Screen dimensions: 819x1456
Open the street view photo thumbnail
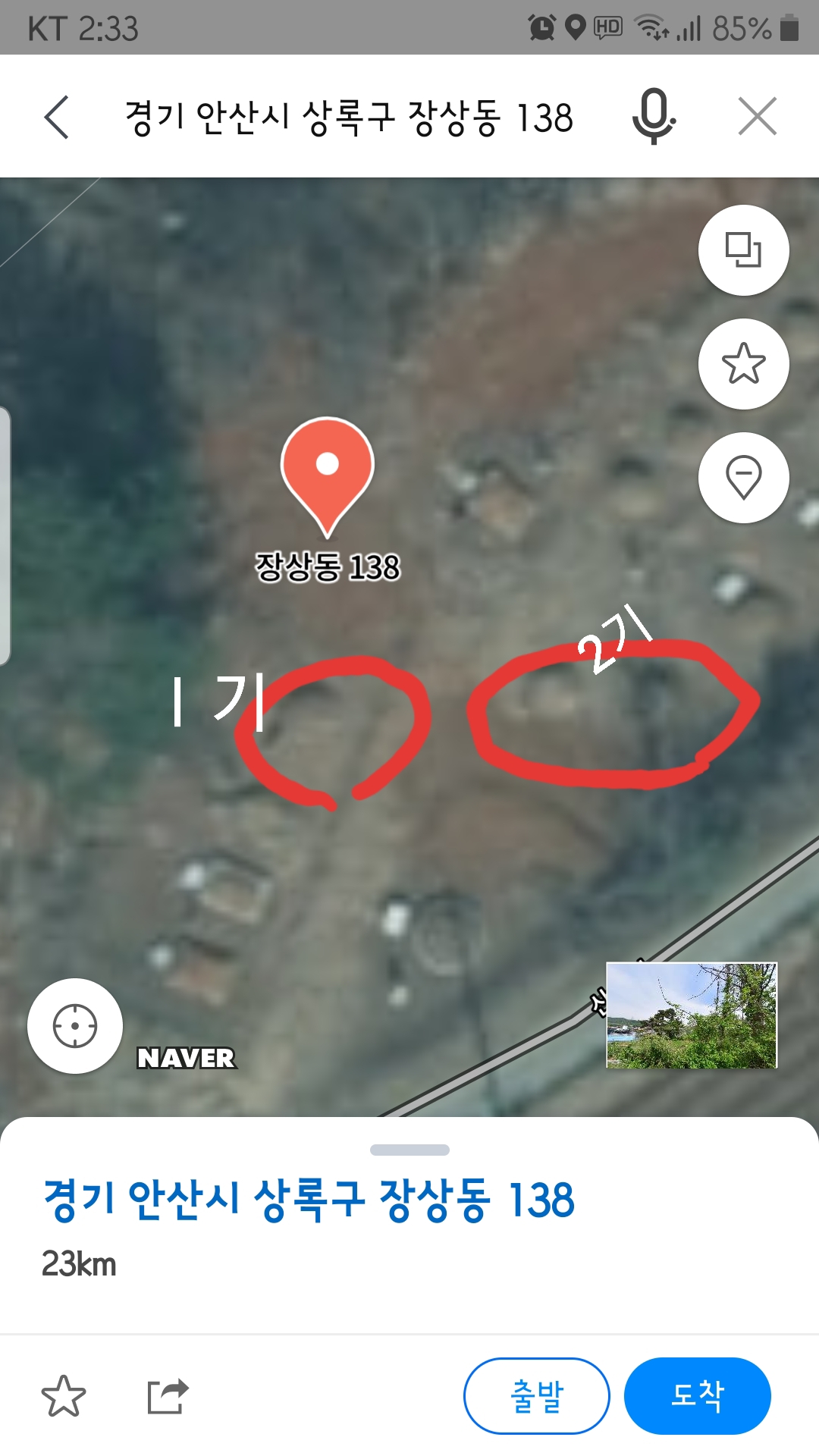click(692, 1015)
